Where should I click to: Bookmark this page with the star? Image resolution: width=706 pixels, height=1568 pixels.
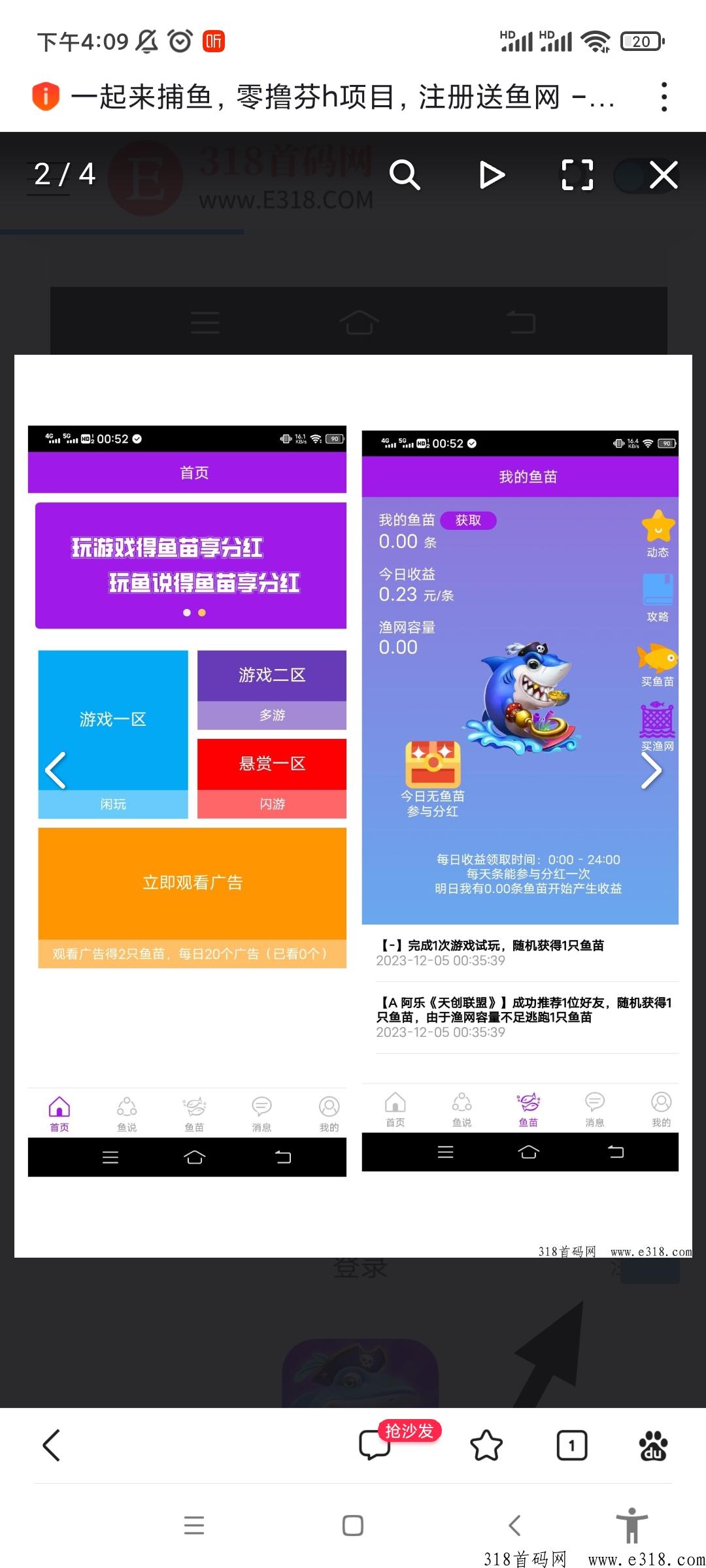(x=486, y=1445)
